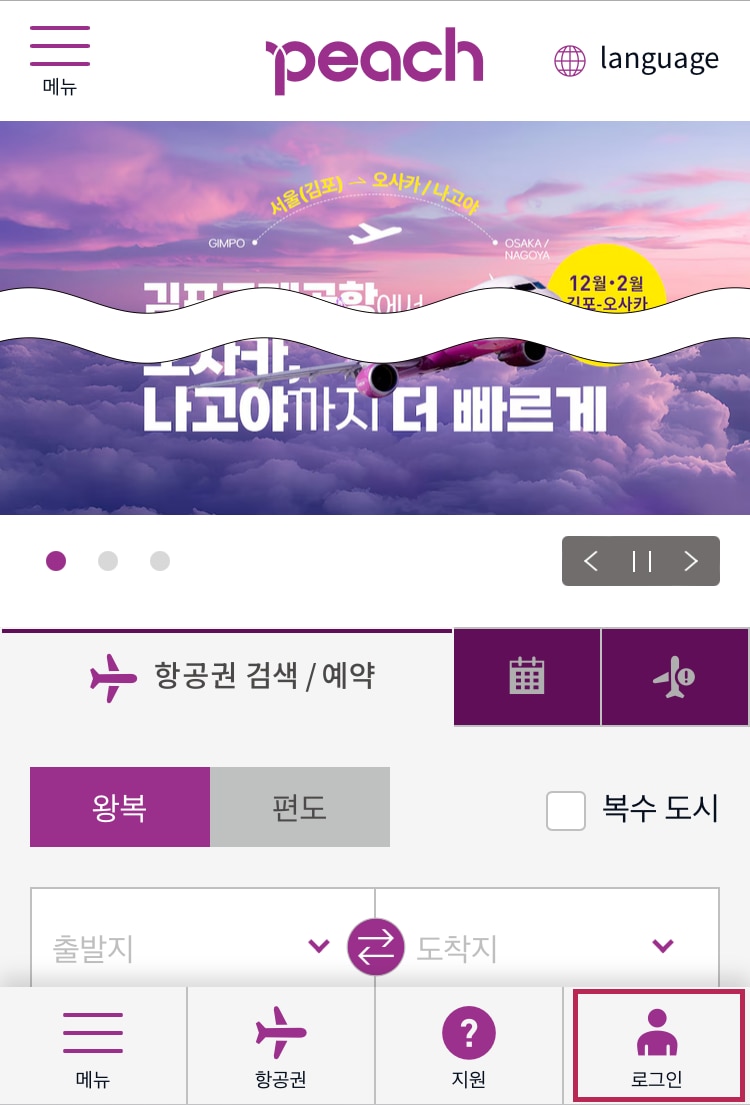Jump to the second banner dot
The image size is (750, 1105).
pos(108,561)
